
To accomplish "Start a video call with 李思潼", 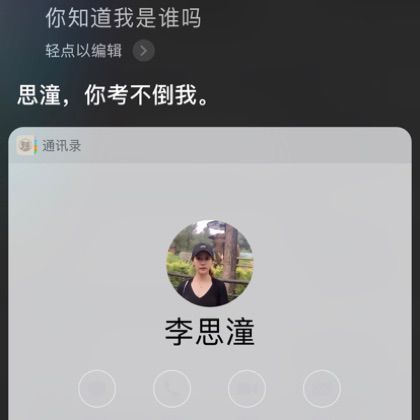I will 247,389.
